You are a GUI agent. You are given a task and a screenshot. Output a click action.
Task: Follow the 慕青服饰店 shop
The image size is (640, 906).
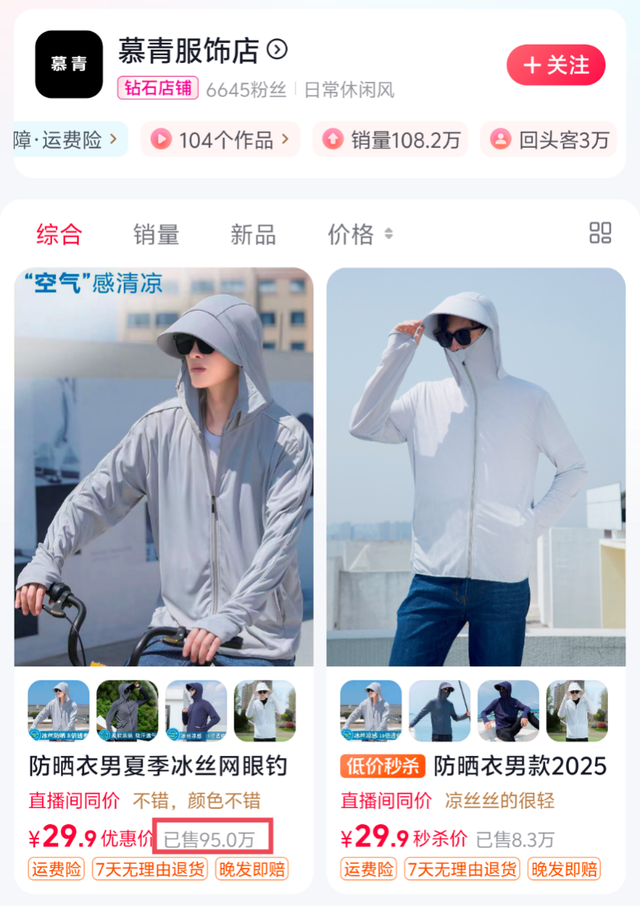pyautogui.click(x=555, y=65)
